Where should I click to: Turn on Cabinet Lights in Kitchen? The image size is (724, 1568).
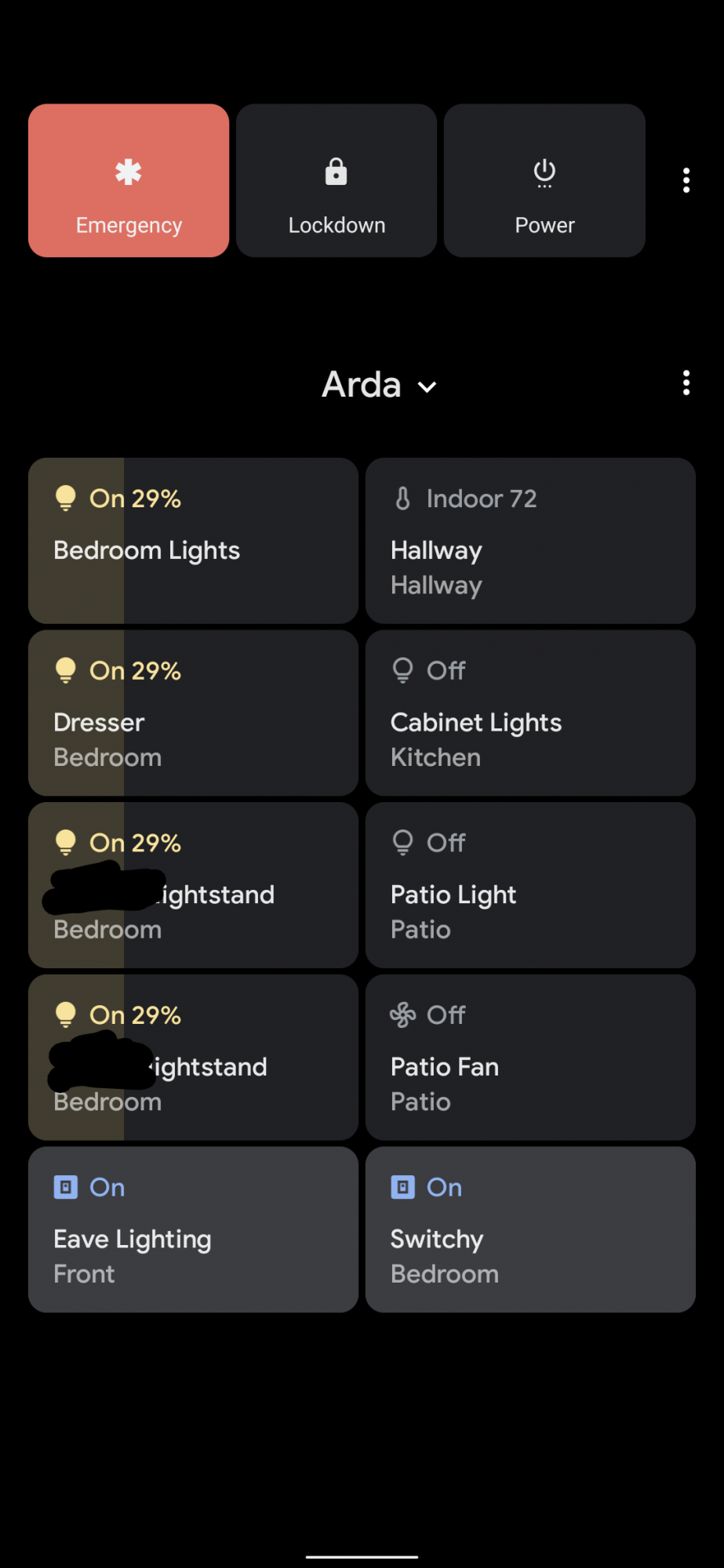tap(530, 713)
